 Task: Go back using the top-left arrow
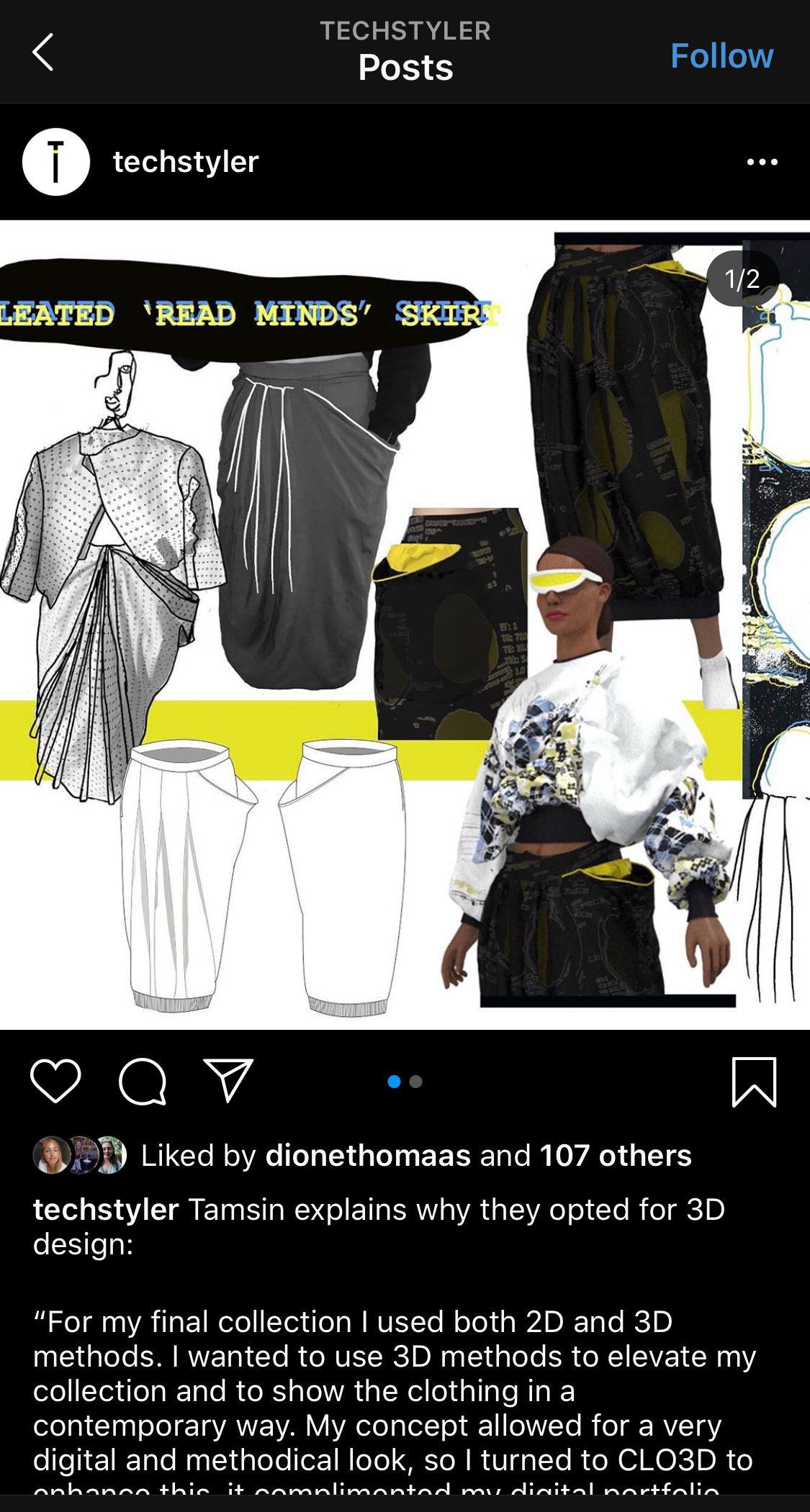(x=43, y=53)
